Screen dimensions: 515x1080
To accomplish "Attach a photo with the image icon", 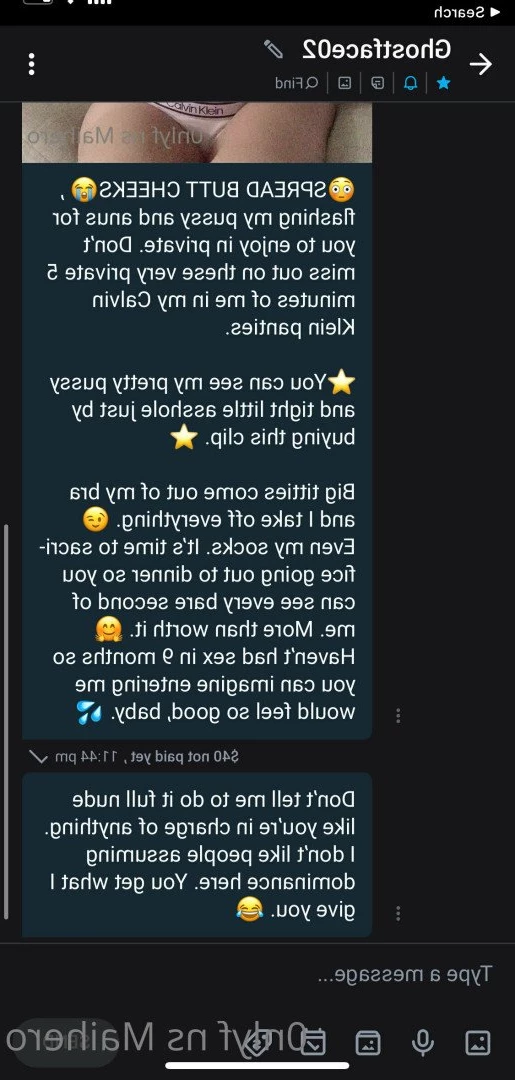I will (478, 1043).
